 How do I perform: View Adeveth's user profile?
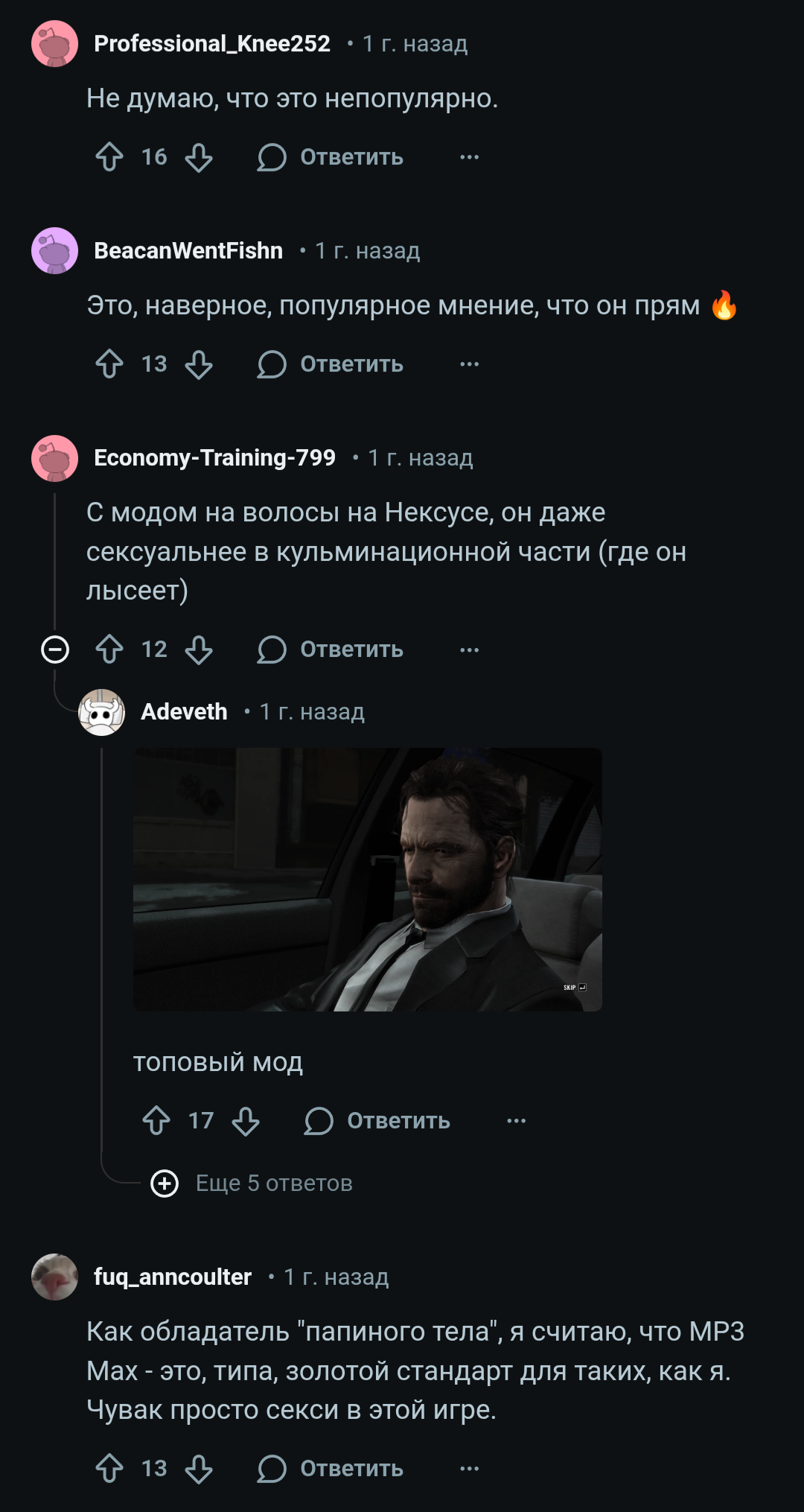184,712
